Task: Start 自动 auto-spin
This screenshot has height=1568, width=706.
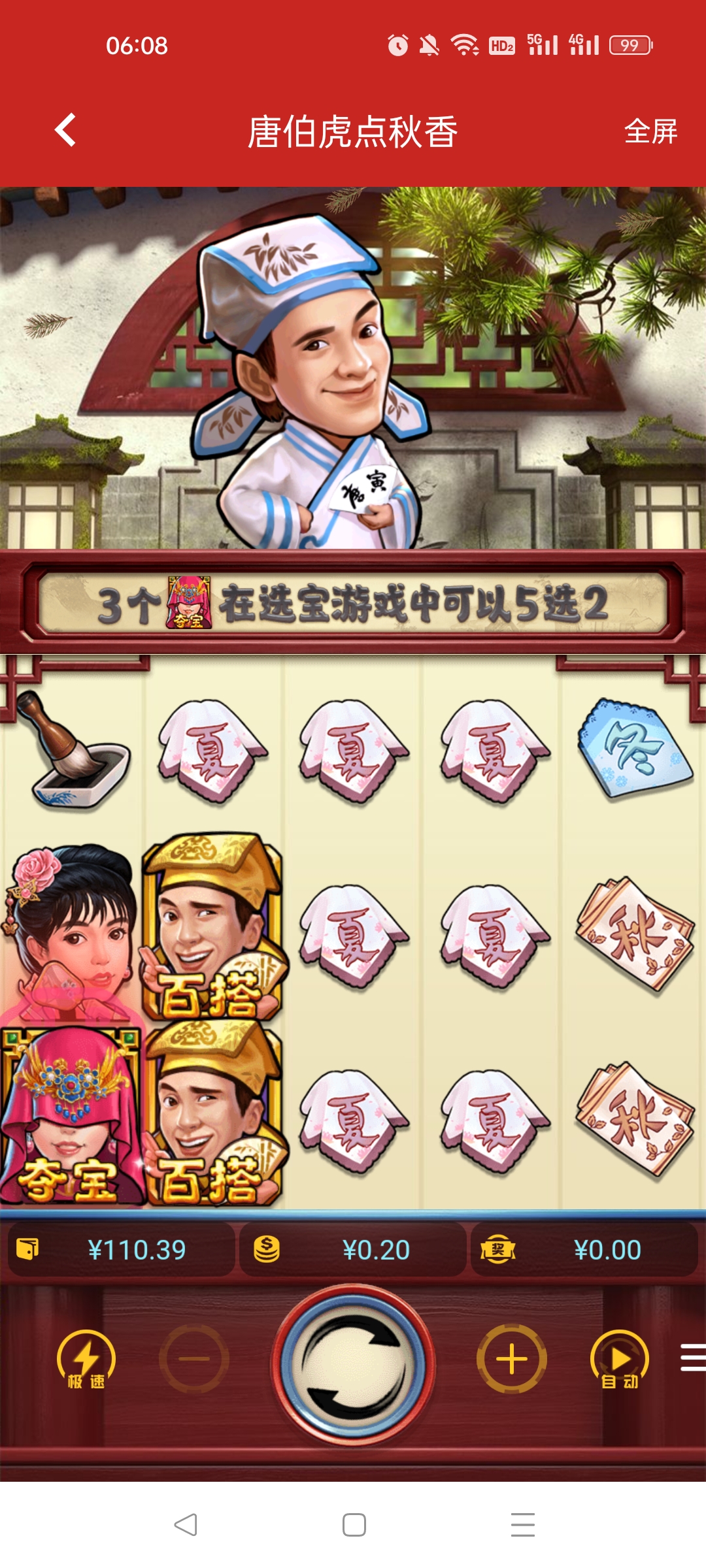Action: tap(620, 1360)
